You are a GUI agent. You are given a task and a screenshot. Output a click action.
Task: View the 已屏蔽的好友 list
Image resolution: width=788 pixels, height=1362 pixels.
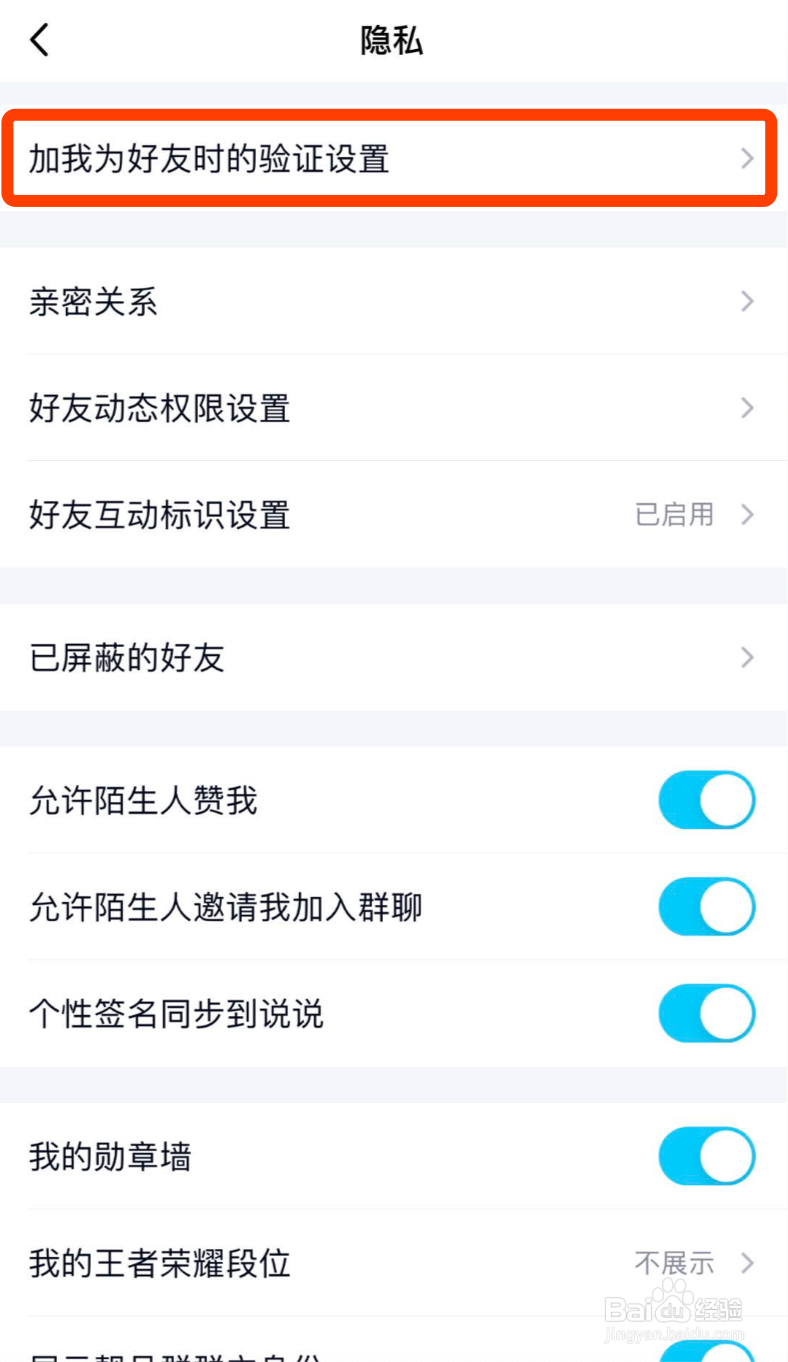pyautogui.click(x=390, y=658)
